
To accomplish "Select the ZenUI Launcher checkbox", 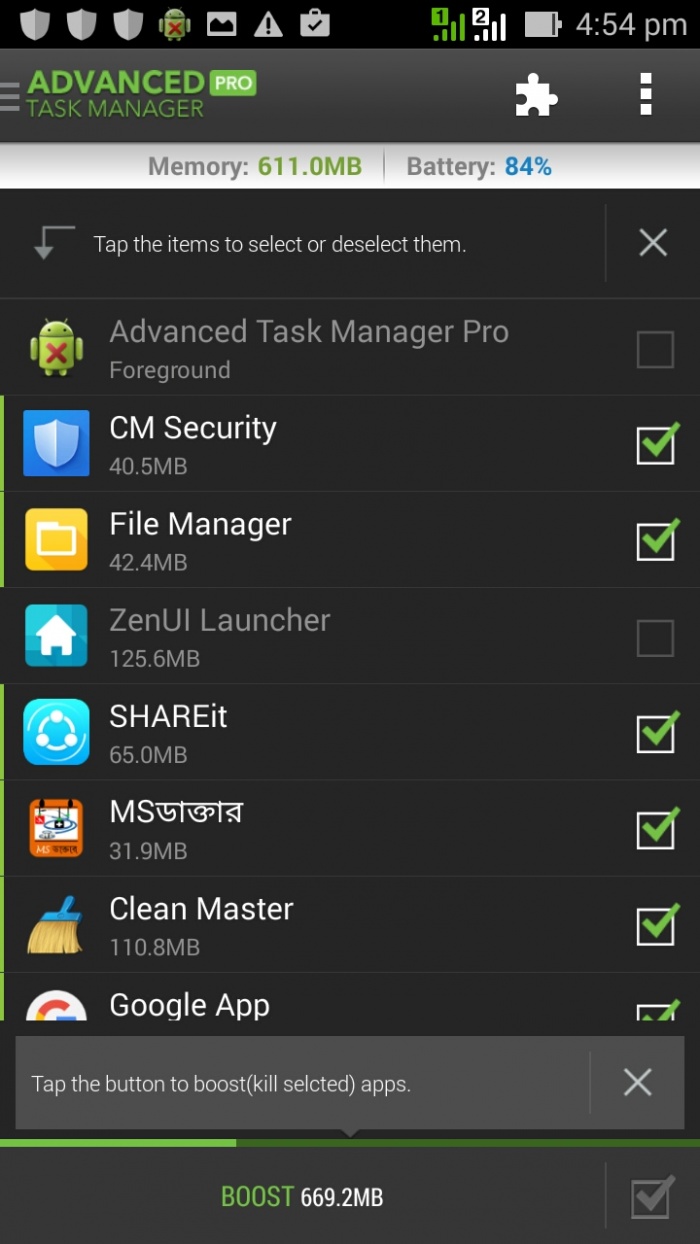I will (x=655, y=637).
